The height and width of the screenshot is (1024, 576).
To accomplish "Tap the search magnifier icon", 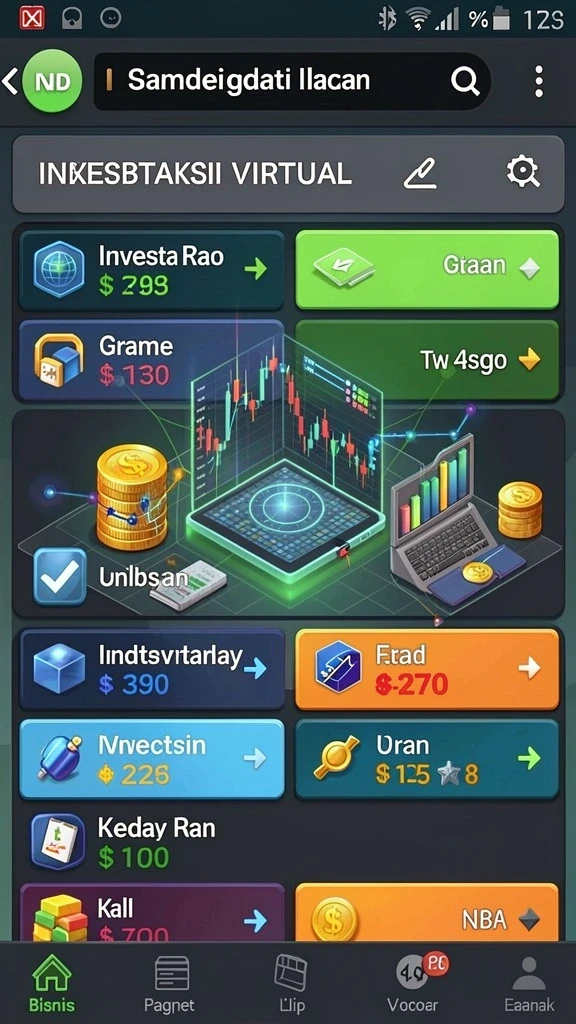I will pos(465,81).
